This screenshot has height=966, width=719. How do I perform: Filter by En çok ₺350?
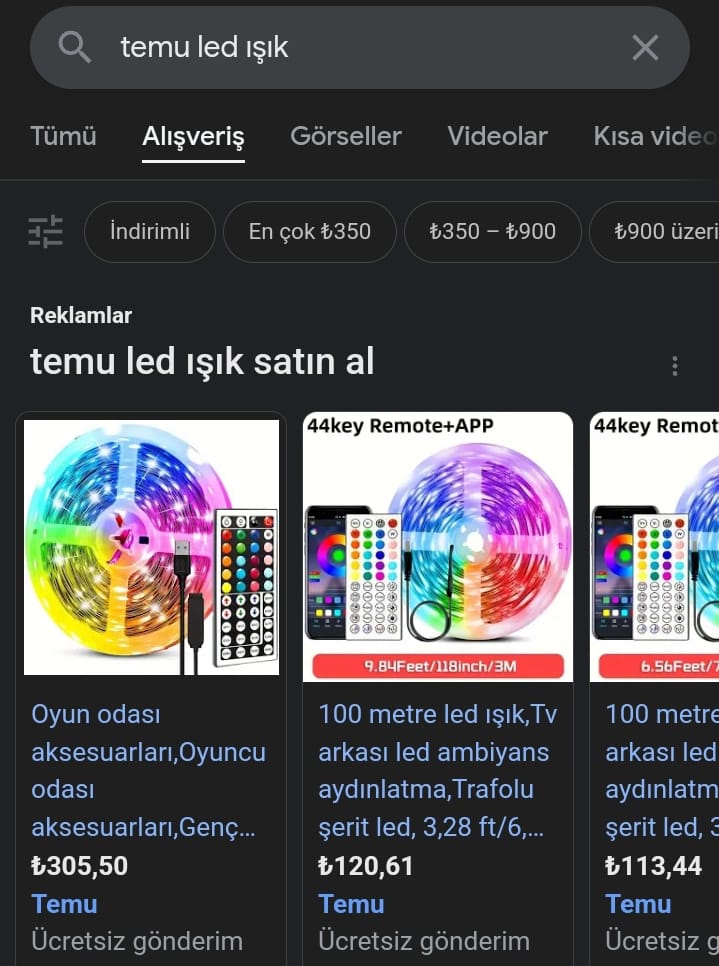(x=310, y=232)
